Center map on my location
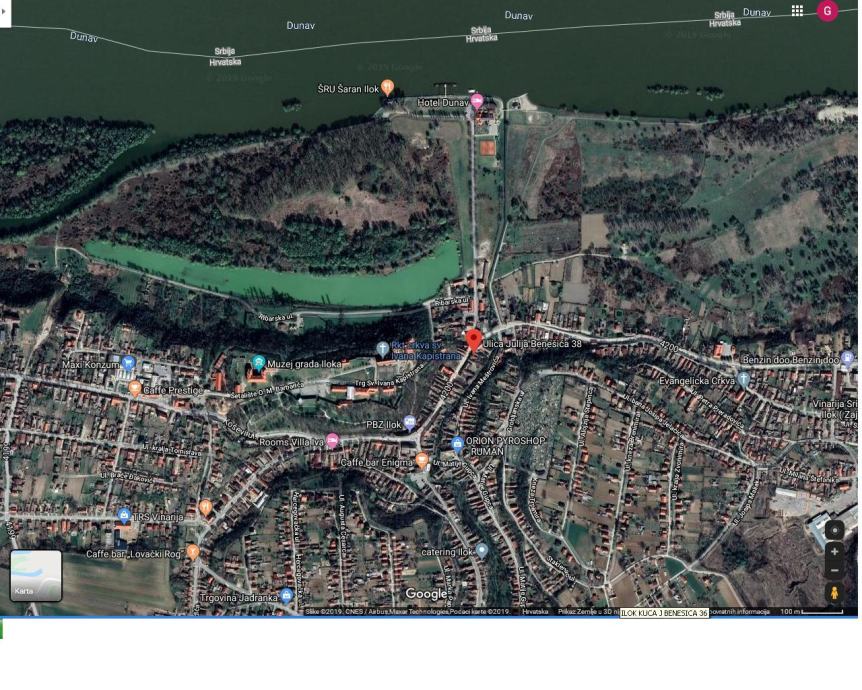 tap(834, 530)
